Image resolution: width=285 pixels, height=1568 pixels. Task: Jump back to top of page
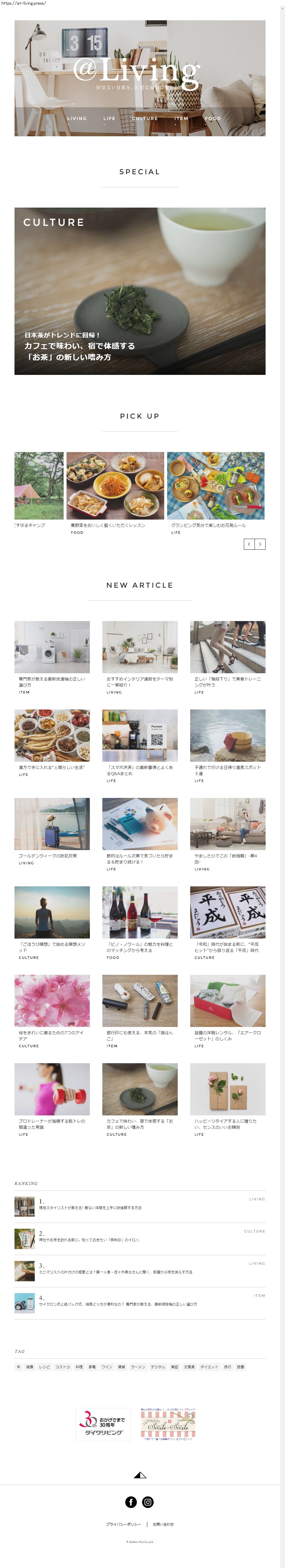pyautogui.click(x=139, y=1475)
